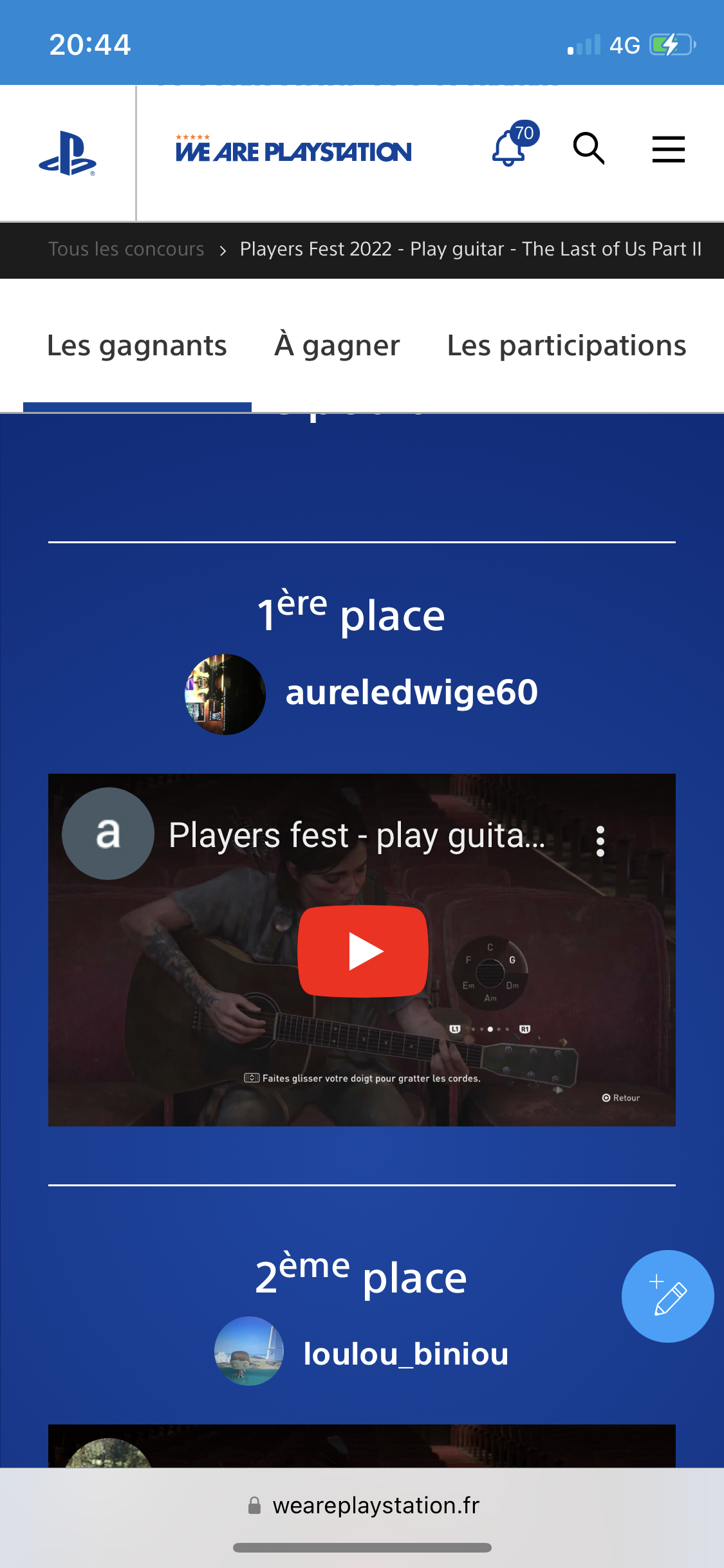Open the search icon
Image resolution: width=724 pixels, height=1568 pixels.
tap(588, 149)
